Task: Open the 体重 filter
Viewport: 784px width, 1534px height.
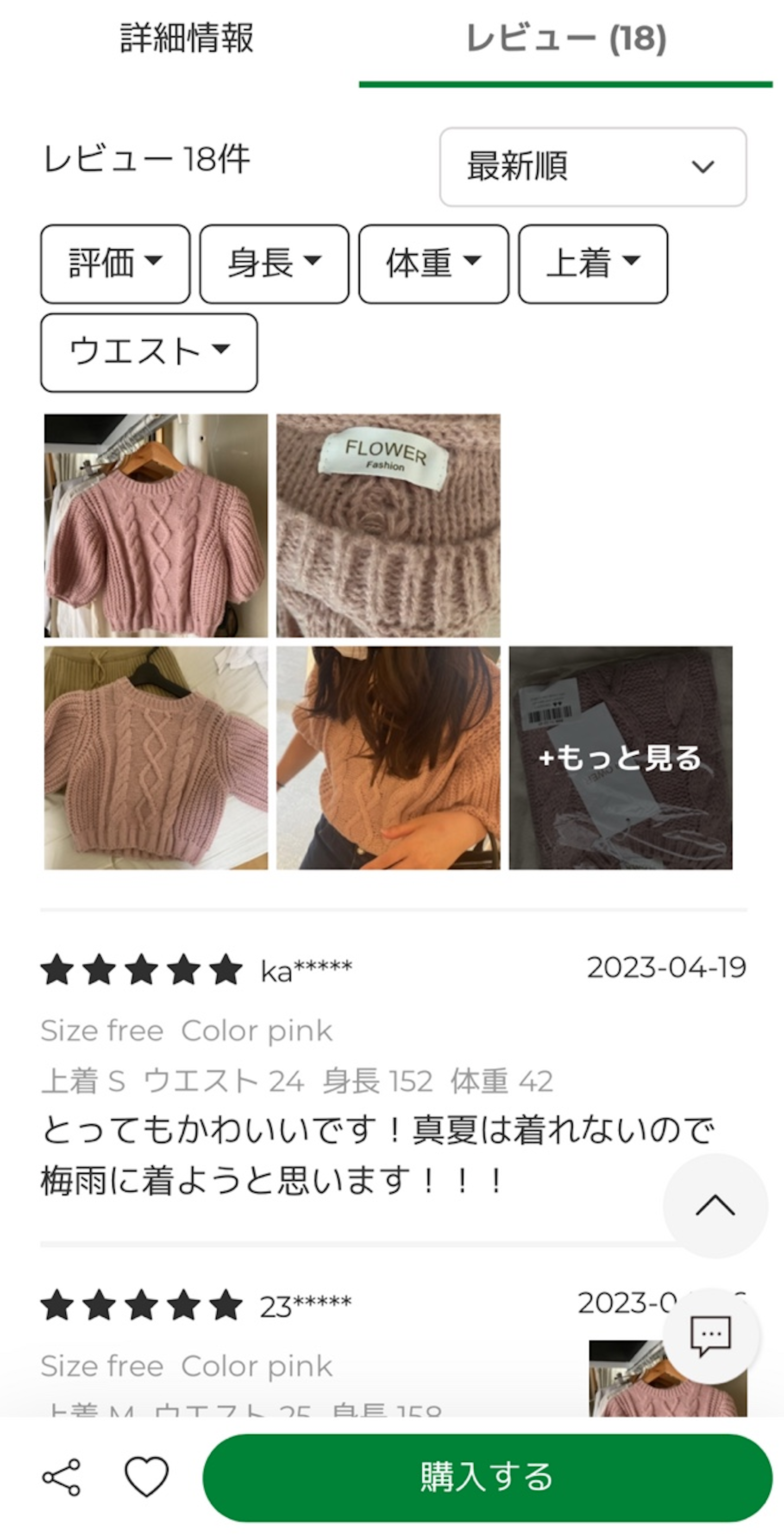Action: (433, 263)
